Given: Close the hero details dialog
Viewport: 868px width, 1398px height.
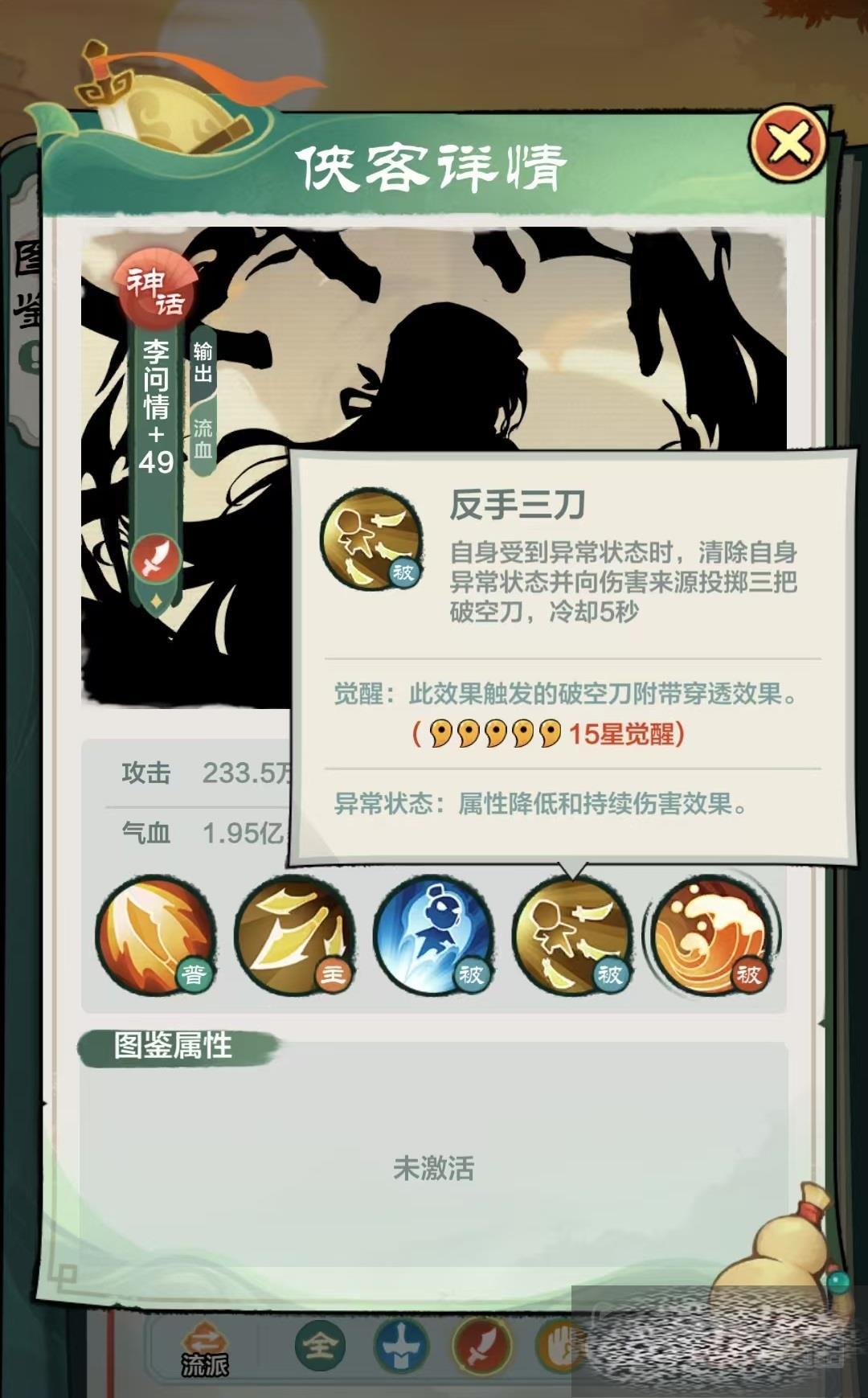Looking at the screenshot, I should (x=788, y=146).
